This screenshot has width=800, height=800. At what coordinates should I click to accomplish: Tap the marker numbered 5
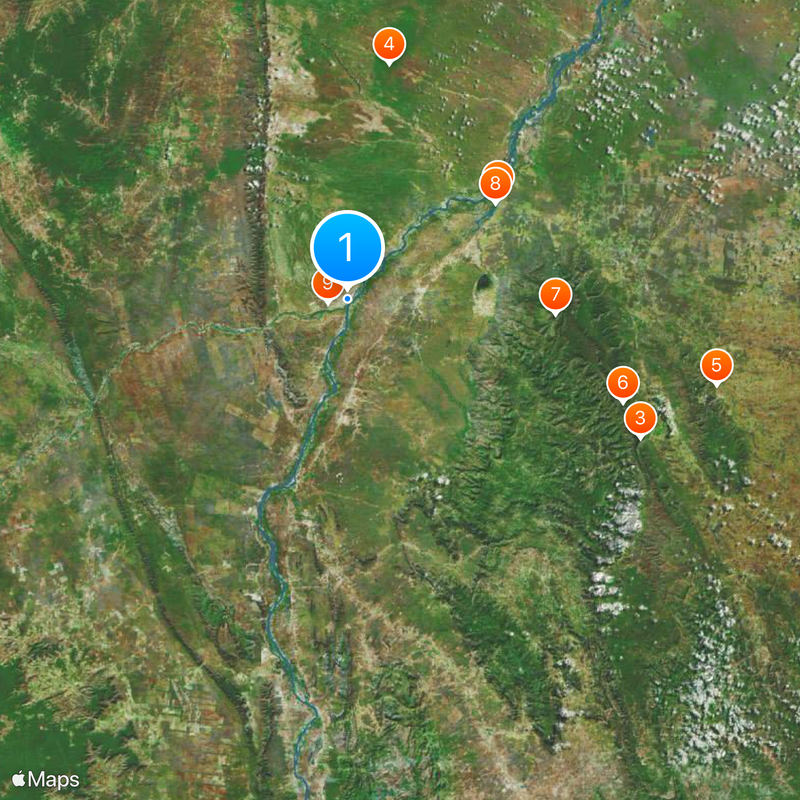[716, 366]
